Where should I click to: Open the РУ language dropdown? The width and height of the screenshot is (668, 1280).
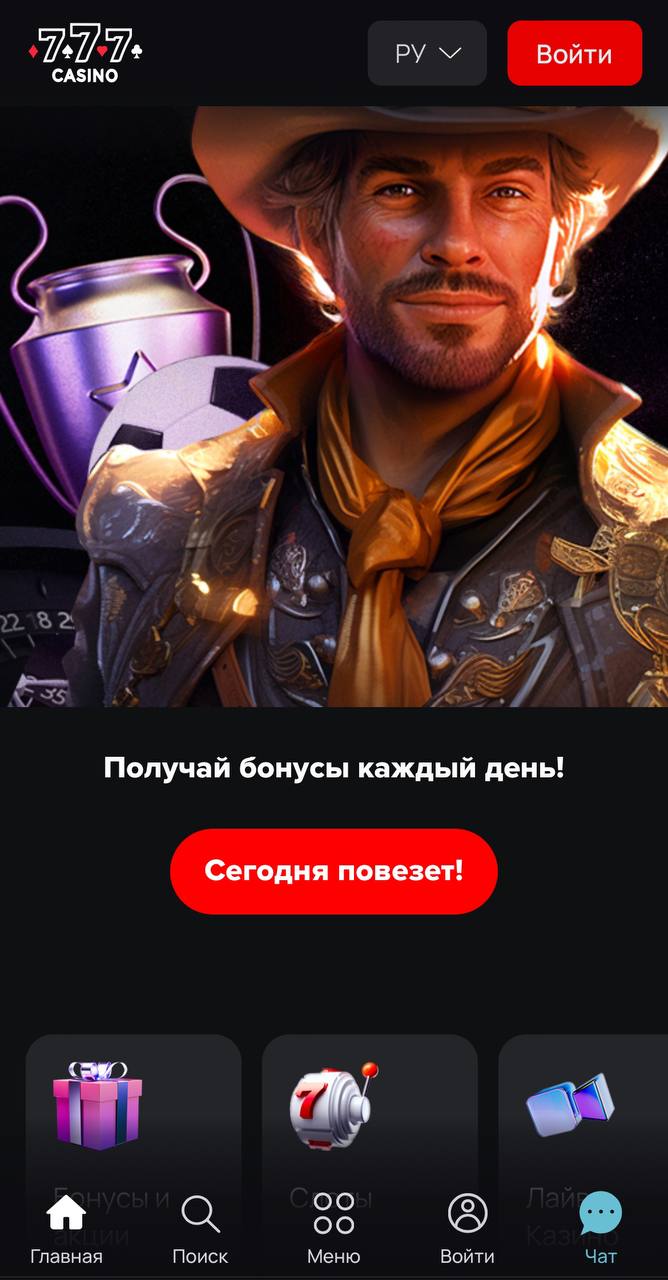click(427, 53)
